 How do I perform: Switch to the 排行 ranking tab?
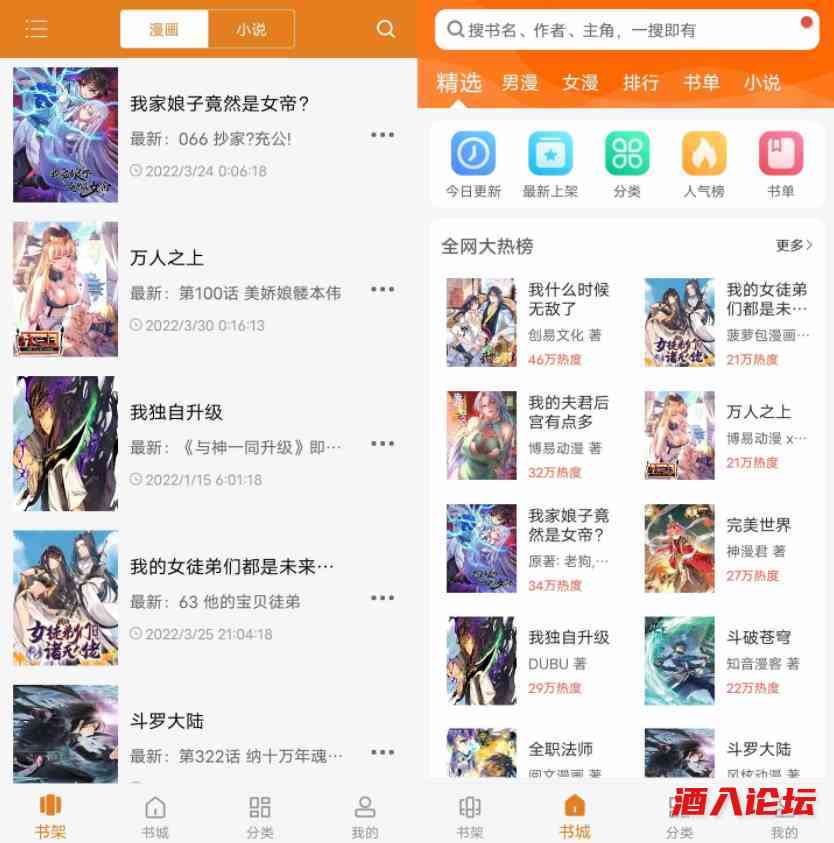click(641, 84)
